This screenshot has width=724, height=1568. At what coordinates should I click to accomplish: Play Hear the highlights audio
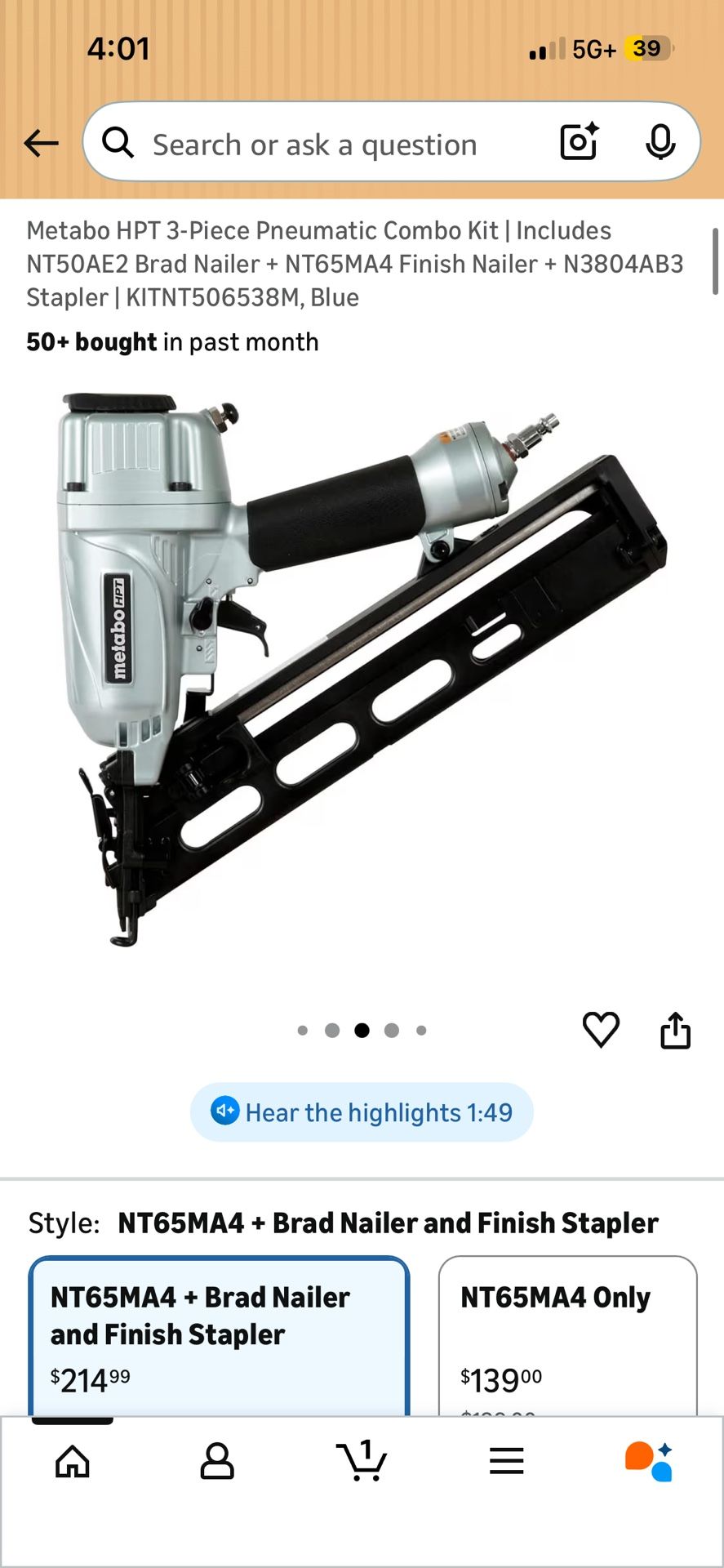tap(362, 1112)
